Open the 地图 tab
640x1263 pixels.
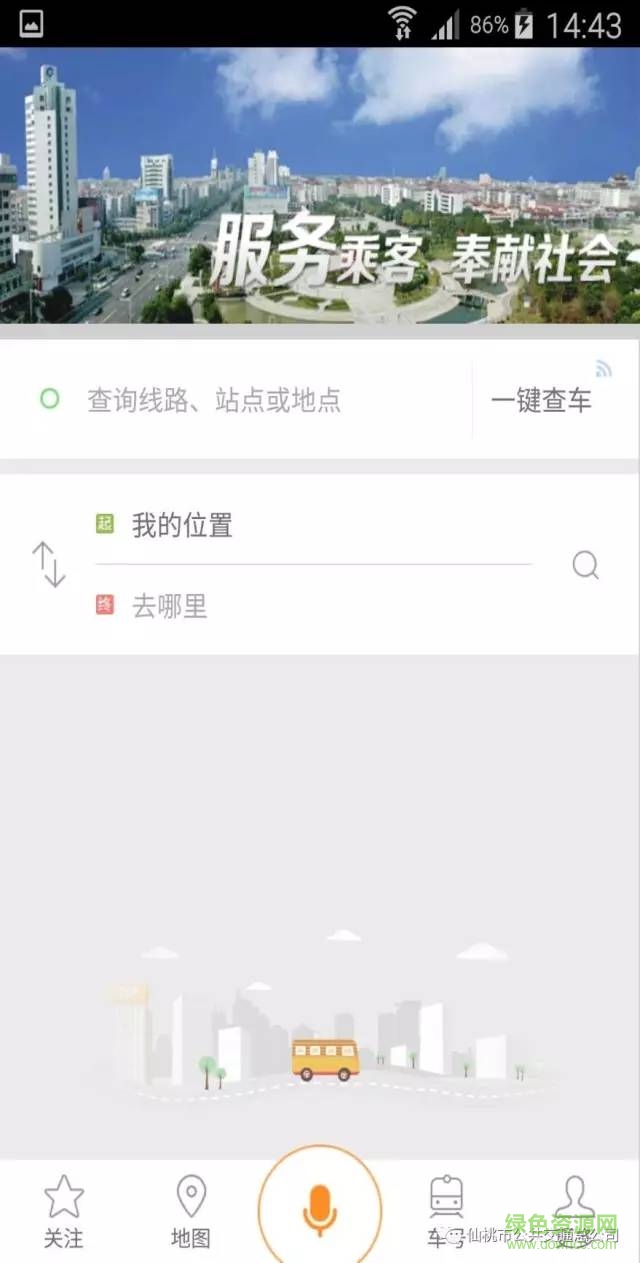[x=191, y=1211]
